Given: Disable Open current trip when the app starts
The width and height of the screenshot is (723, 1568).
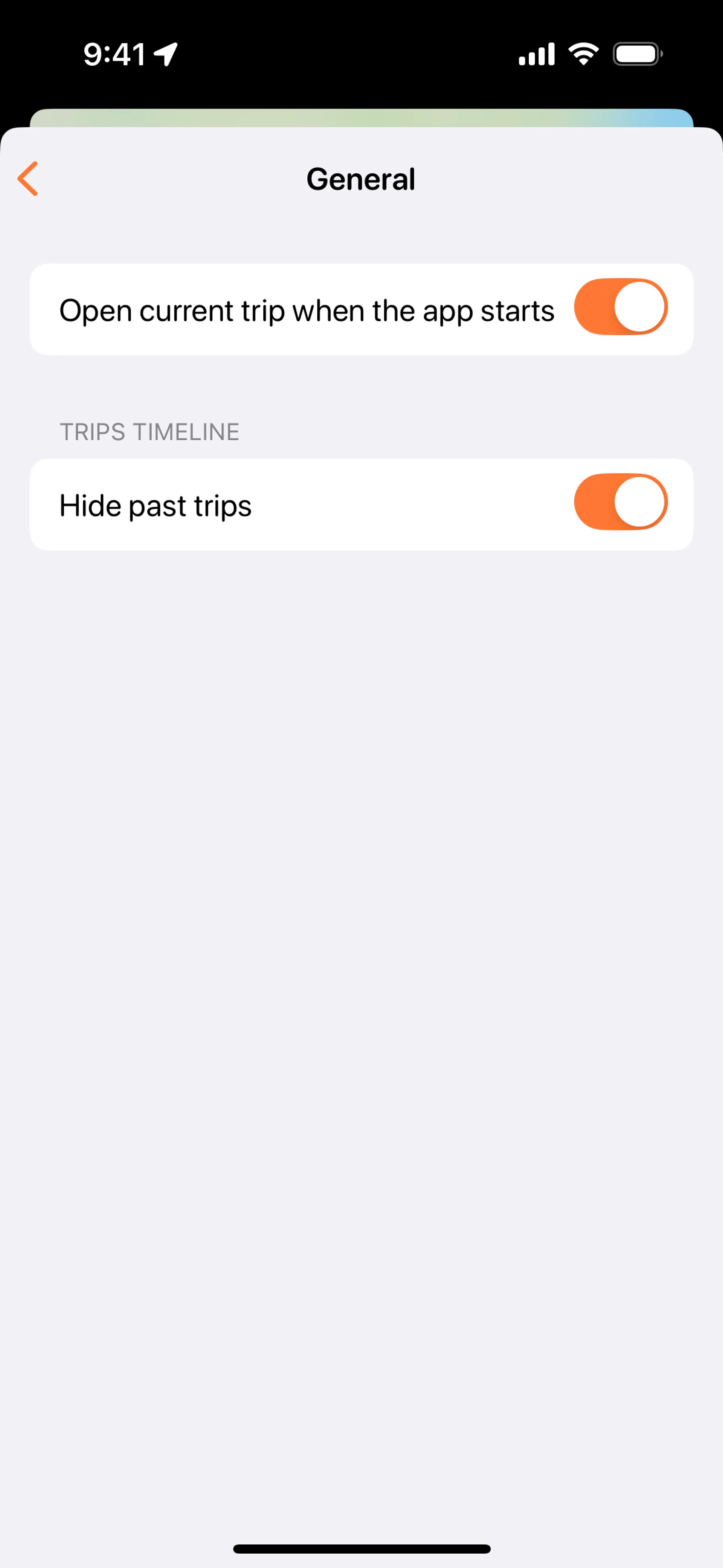Looking at the screenshot, I should 620,307.
